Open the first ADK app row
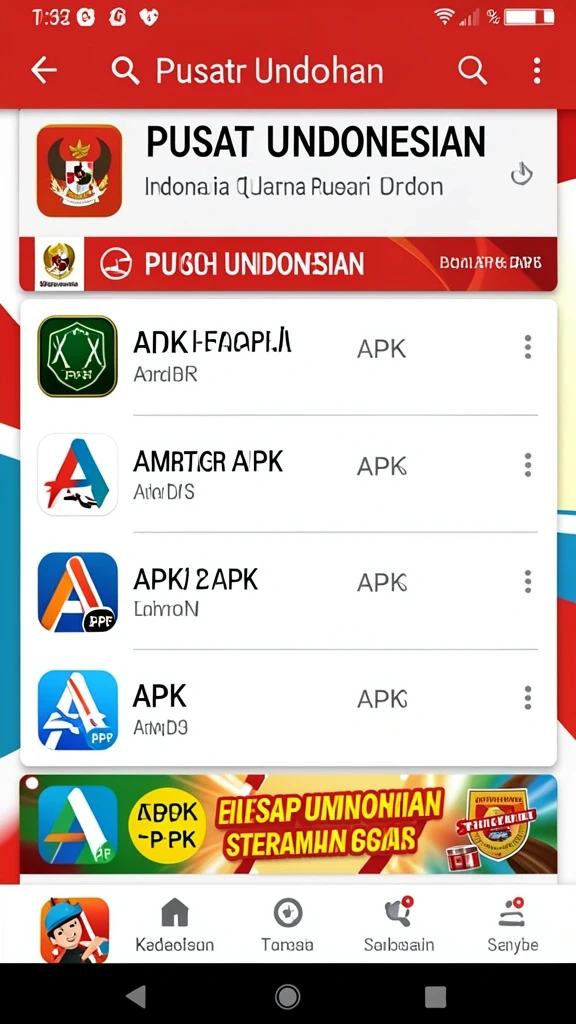This screenshot has height=1024, width=576. 288,357
